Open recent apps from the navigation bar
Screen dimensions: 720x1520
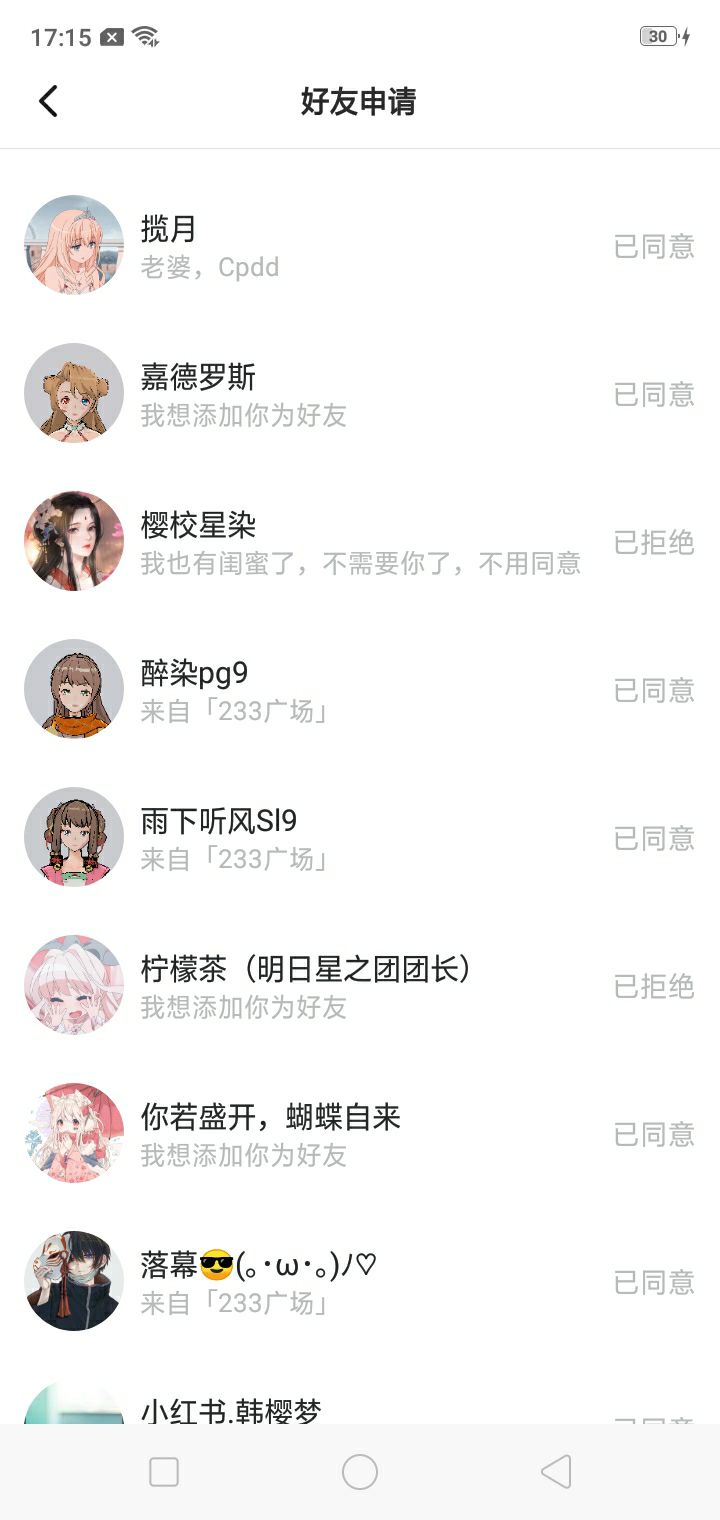tap(164, 1472)
